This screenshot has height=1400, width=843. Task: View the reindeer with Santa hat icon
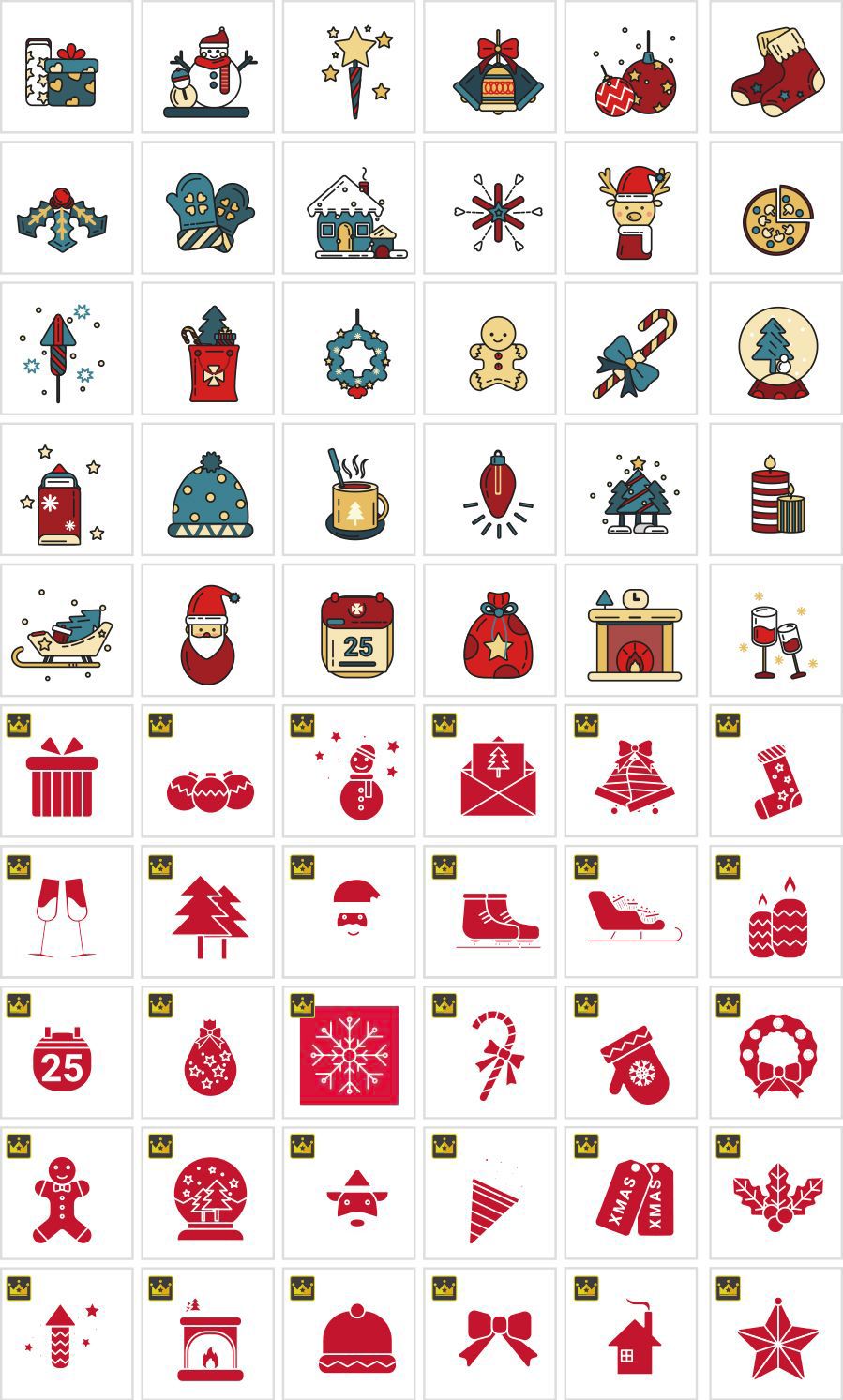[x=633, y=208]
